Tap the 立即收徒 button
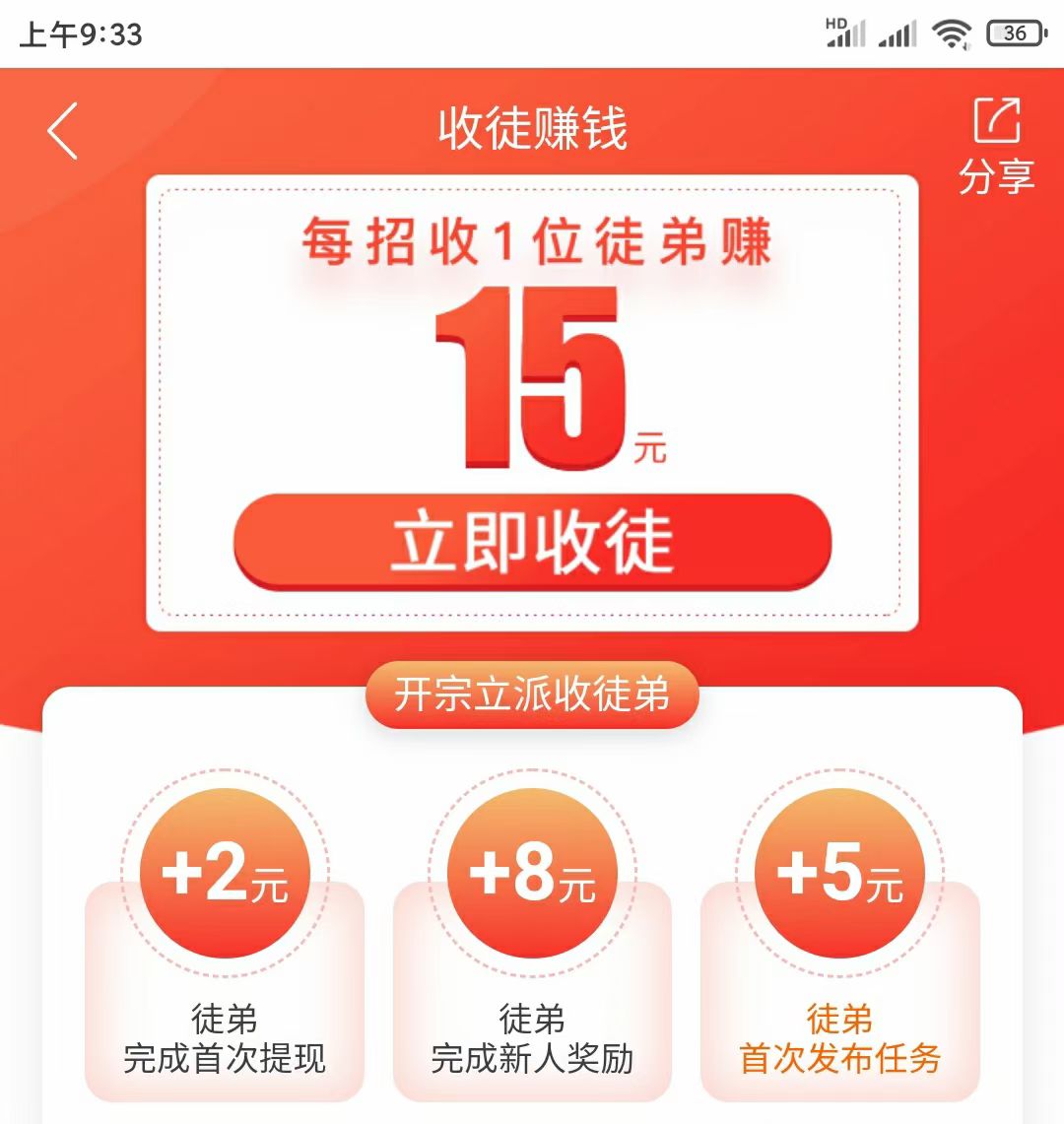 532,542
